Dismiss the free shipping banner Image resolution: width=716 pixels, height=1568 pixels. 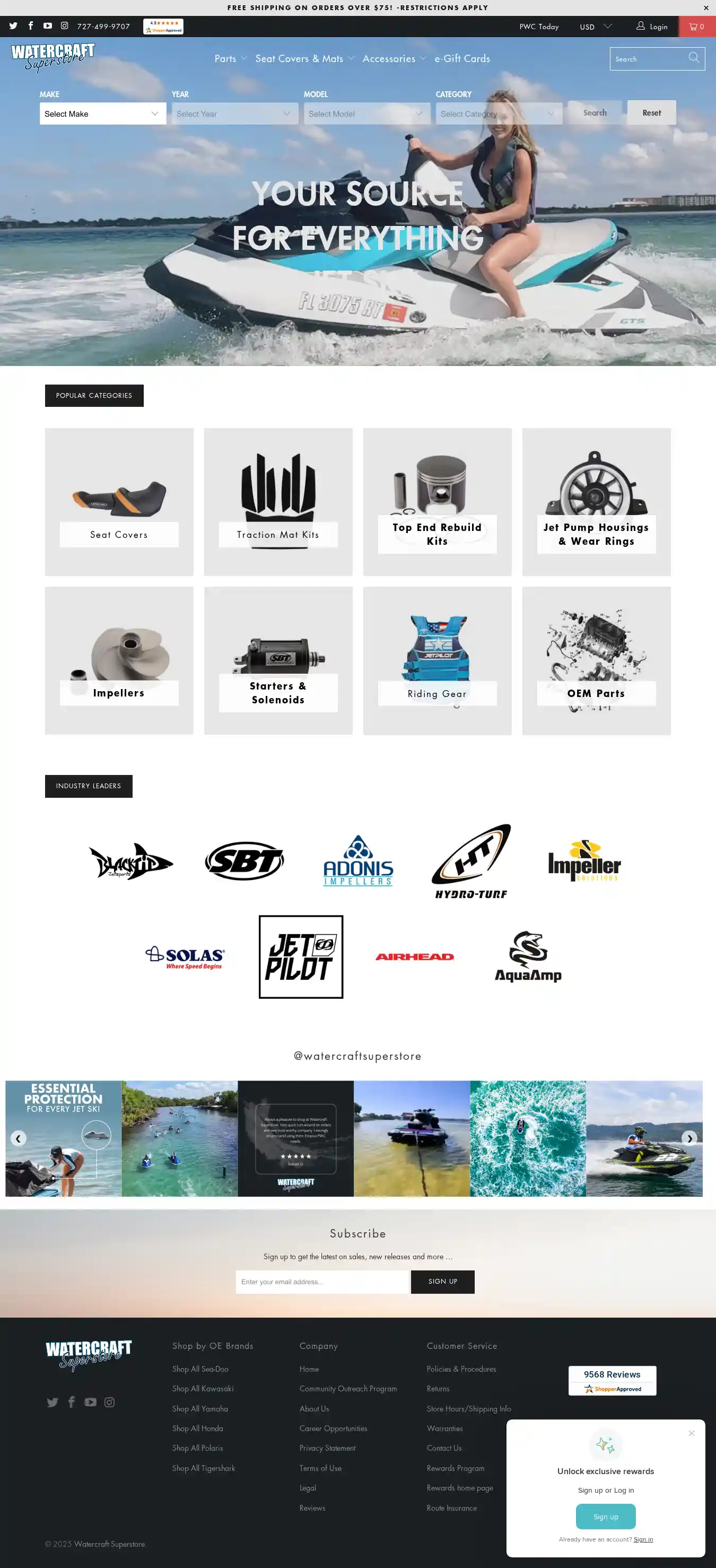[x=705, y=8]
